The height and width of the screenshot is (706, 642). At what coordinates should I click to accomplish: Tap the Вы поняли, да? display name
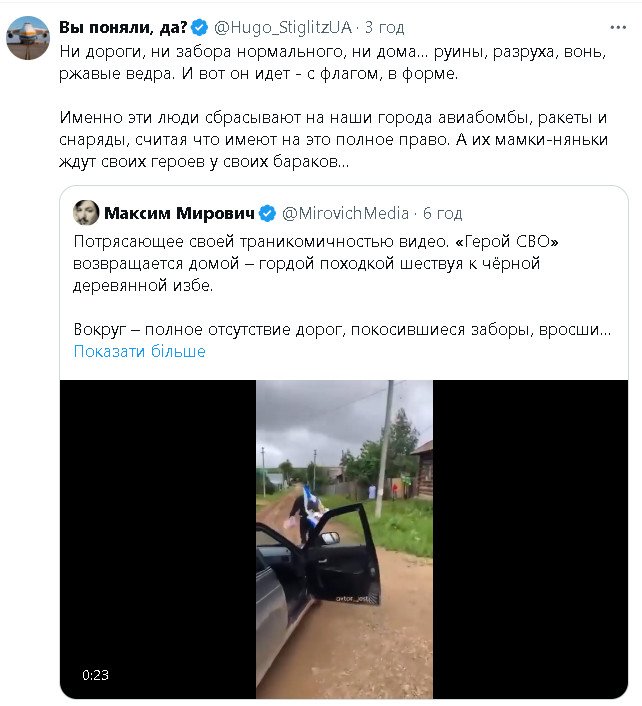118,26
